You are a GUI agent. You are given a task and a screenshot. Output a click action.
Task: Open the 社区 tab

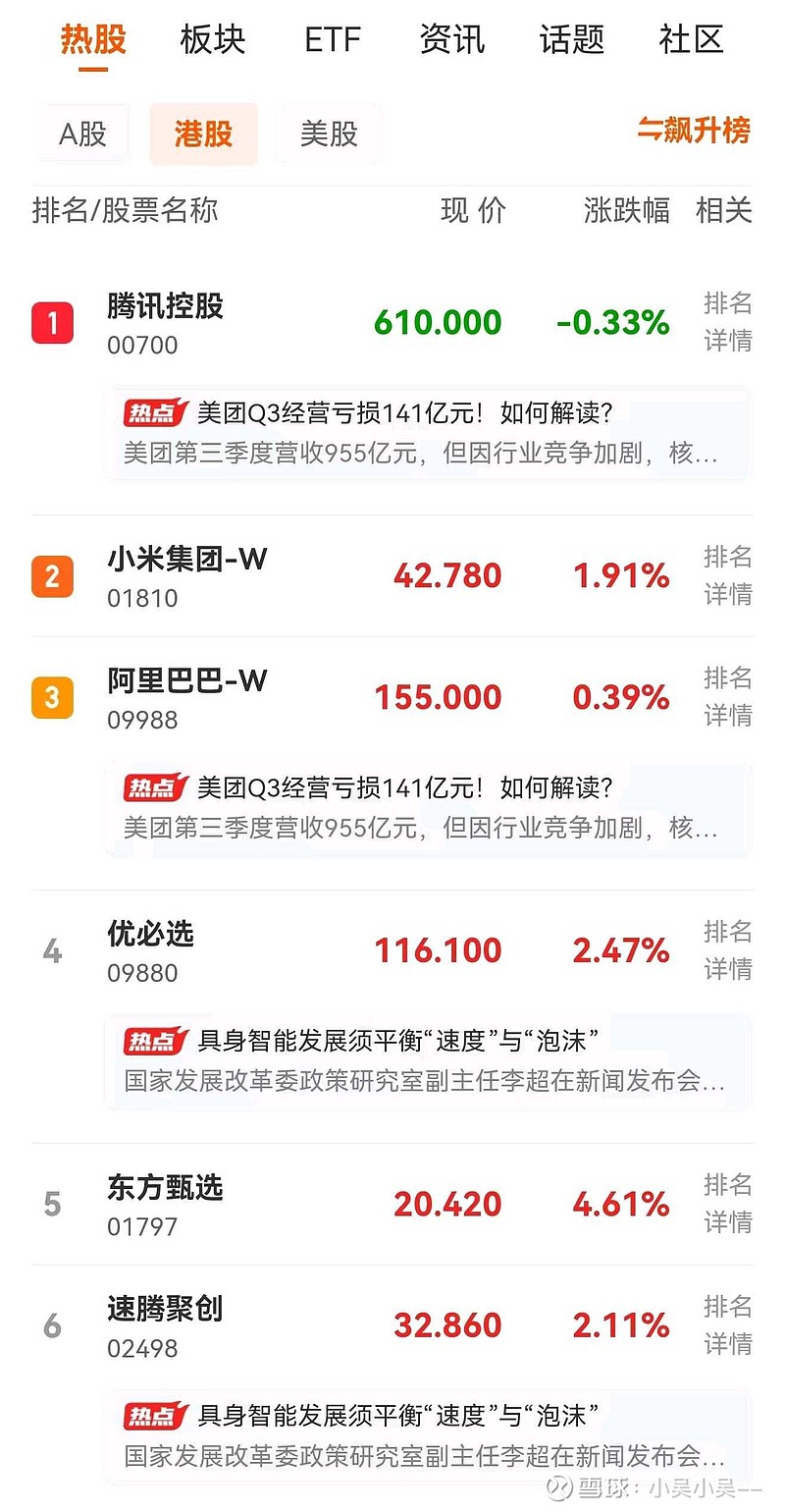click(693, 40)
